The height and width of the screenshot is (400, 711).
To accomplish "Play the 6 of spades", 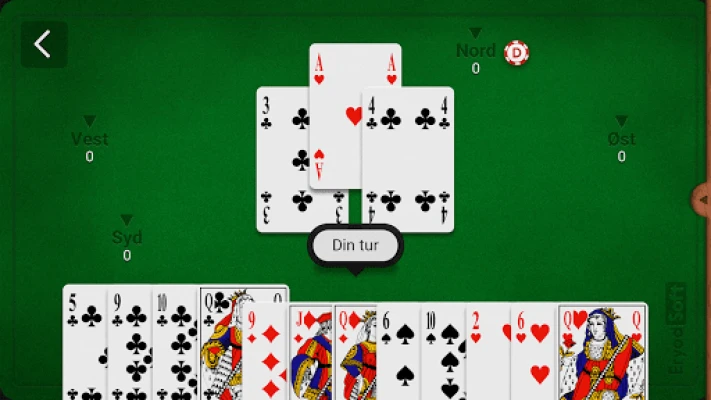I will tap(398, 355).
